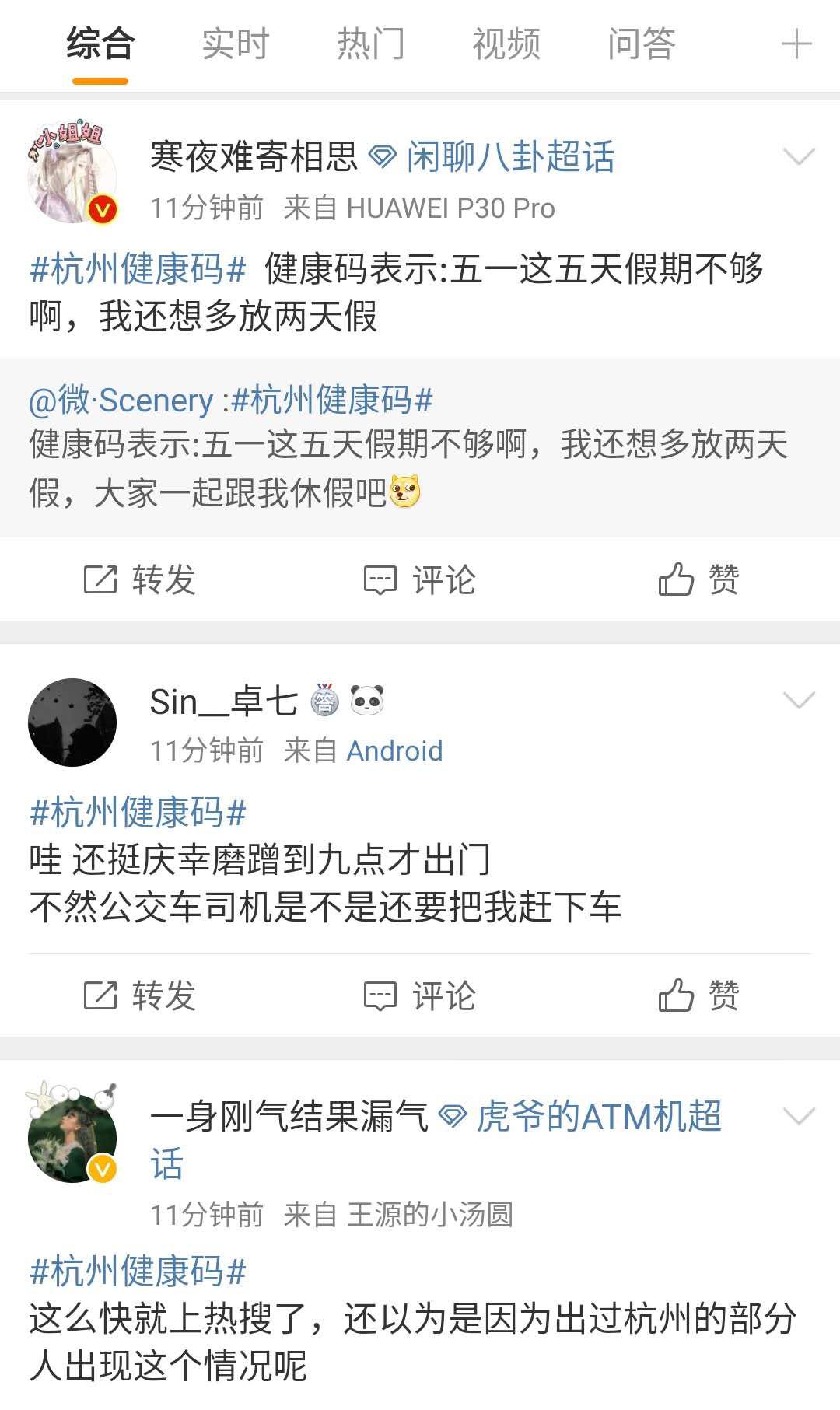This screenshot has height=1410, width=840.
Task: Repost (转发) 寒夜难寄相思's post
Action: click(139, 579)
